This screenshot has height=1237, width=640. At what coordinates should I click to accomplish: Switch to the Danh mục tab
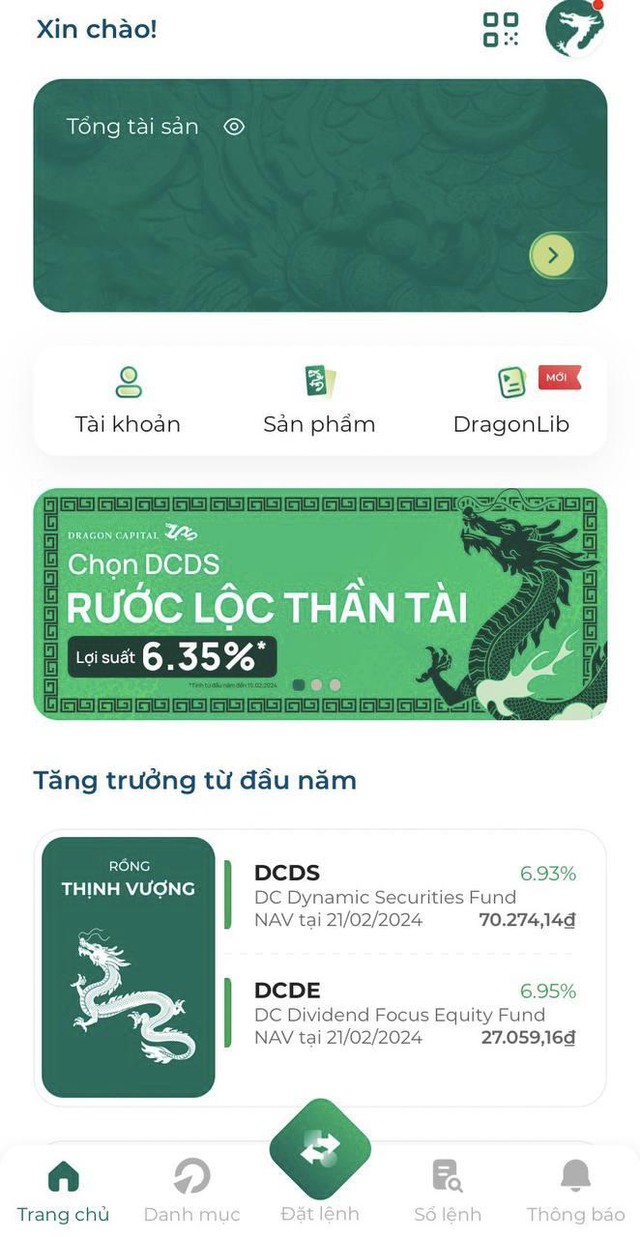[x=192, y=1192]
